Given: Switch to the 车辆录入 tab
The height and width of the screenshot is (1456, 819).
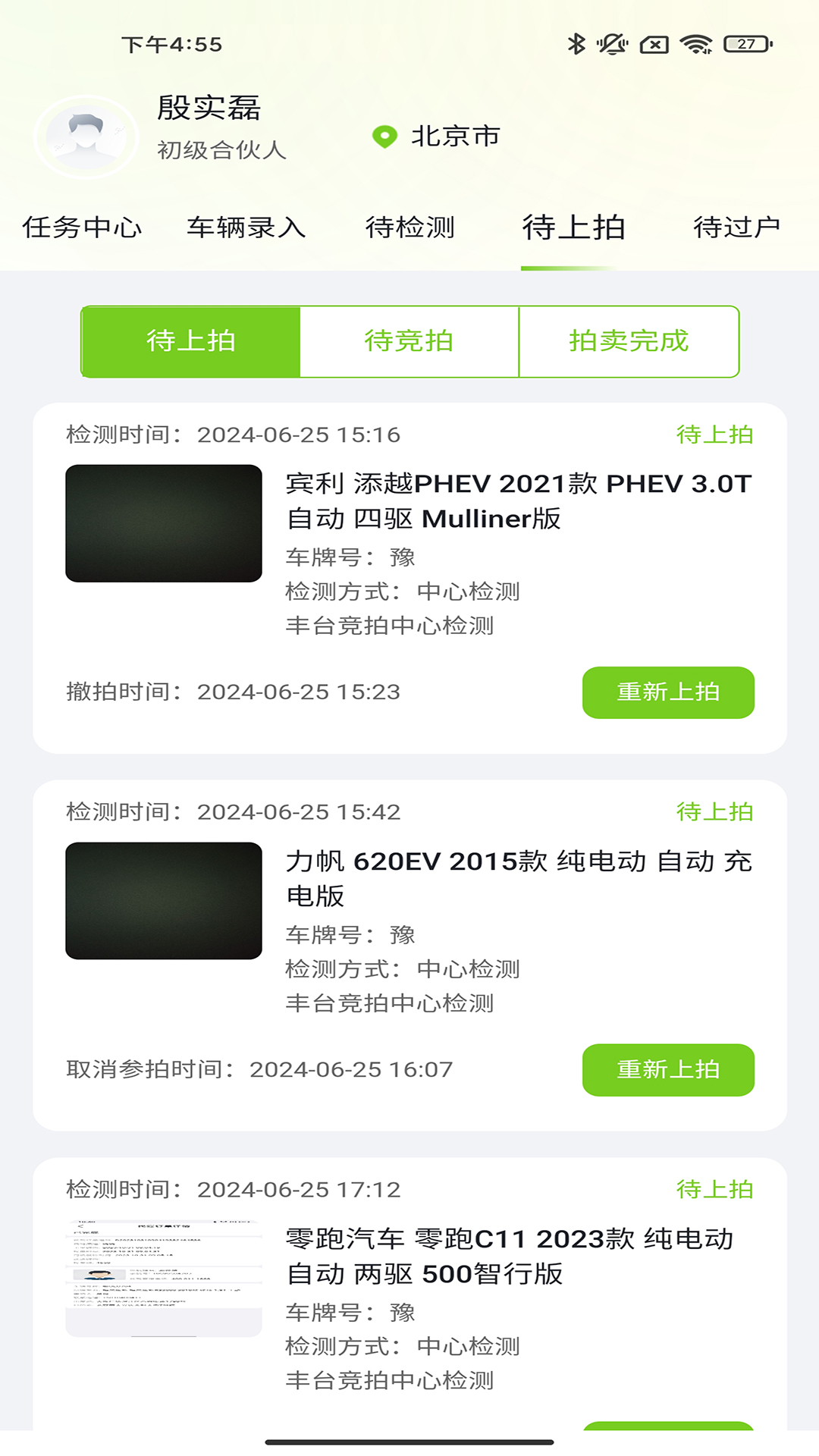Looking at the screenshot, I should click(x=246, y=227).
